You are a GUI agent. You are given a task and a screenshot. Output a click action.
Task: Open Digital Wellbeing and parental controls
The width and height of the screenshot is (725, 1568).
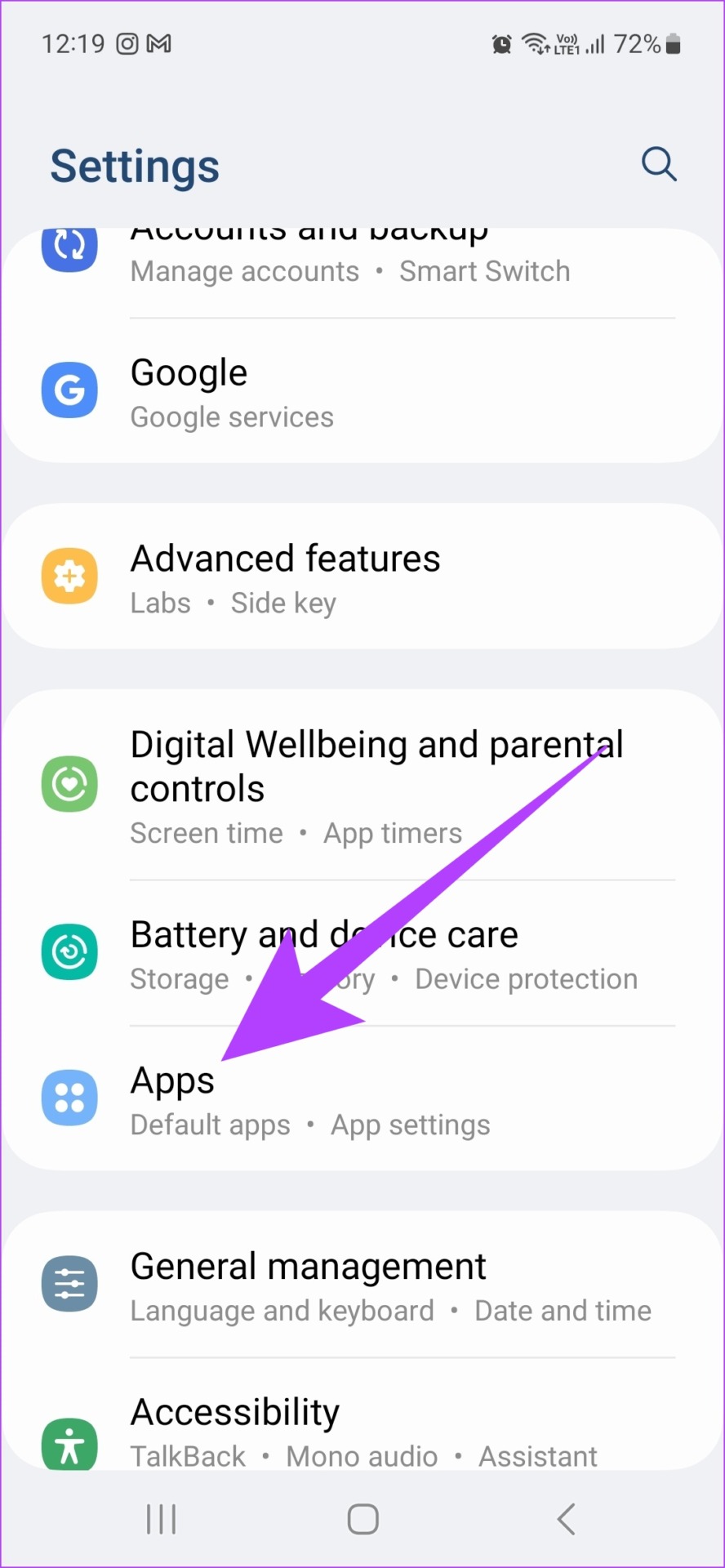(362, 786)
